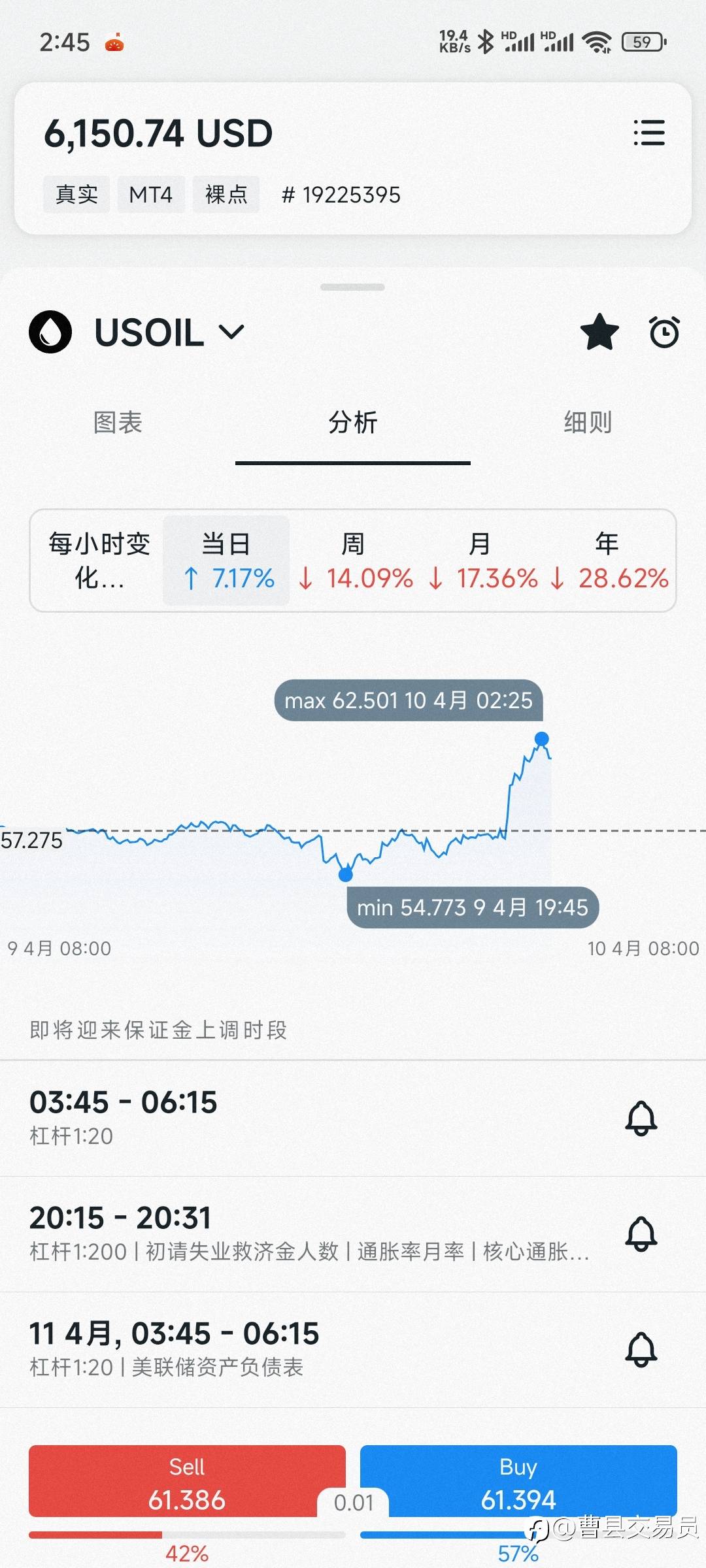
Task: Select the 每小时变化 period
Action: tap(99, 561)
